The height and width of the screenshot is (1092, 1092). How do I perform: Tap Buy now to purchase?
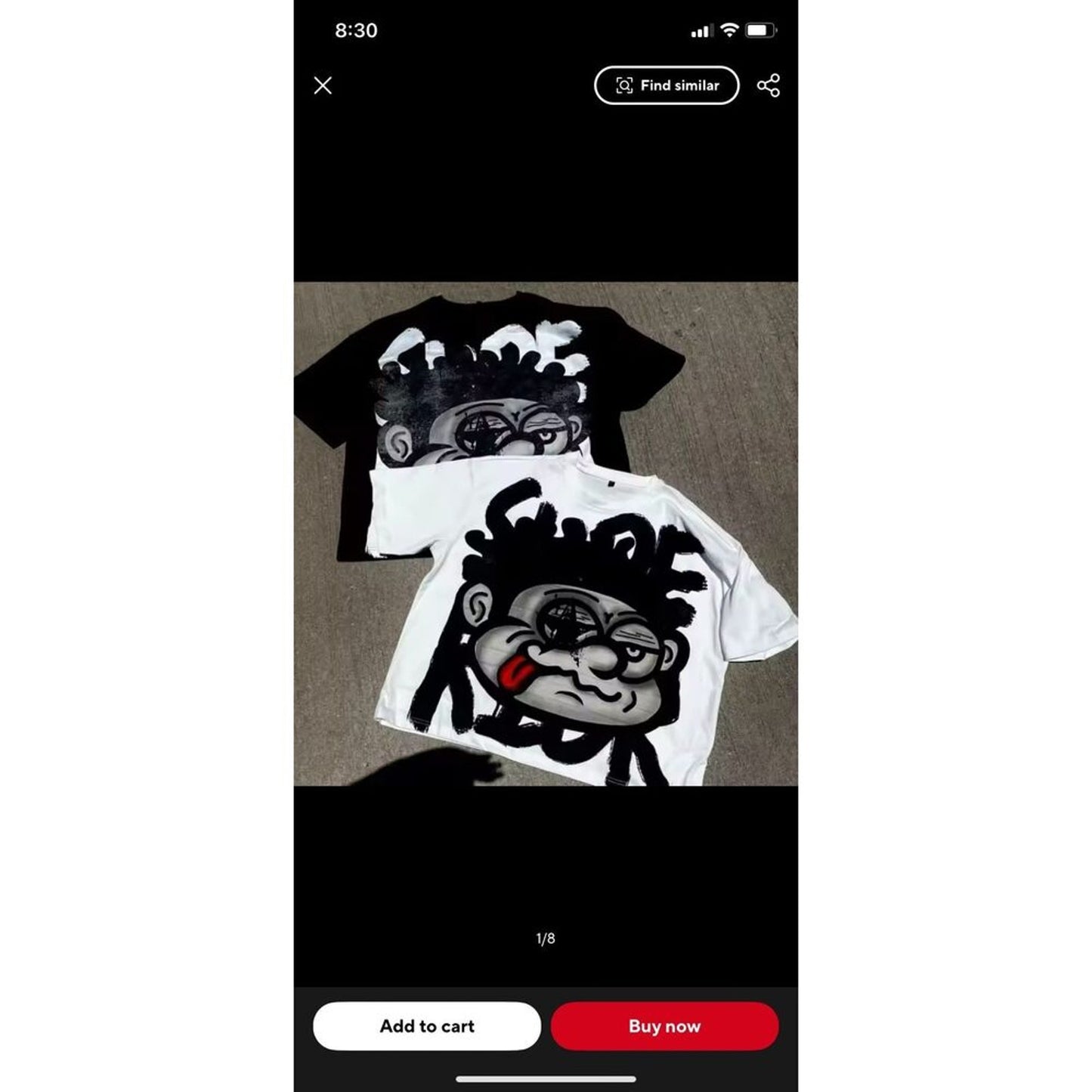(x=664, y=1025)
